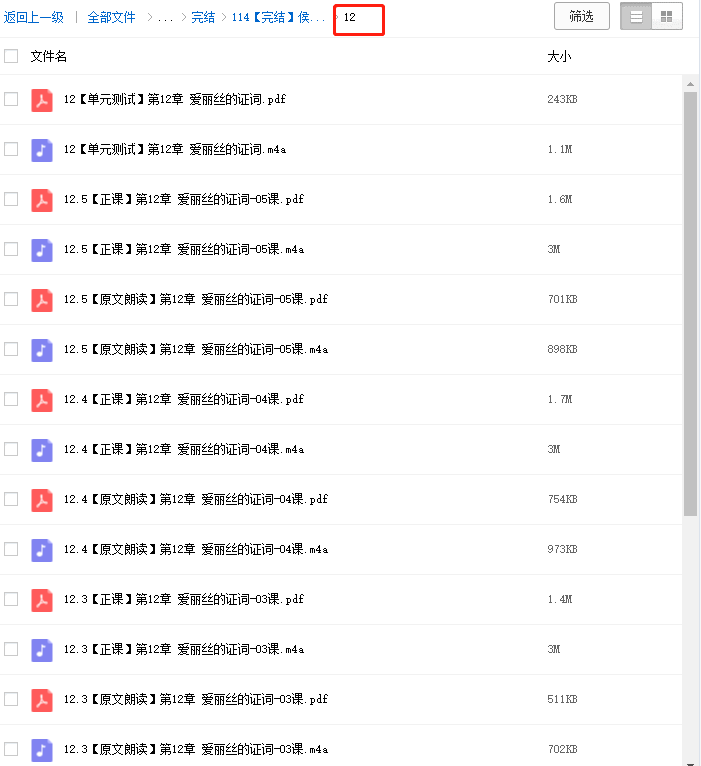
Task: Open 12.3【原文朗读】爱丽丝的证词-03课.pdf
Action: [195, 699]
